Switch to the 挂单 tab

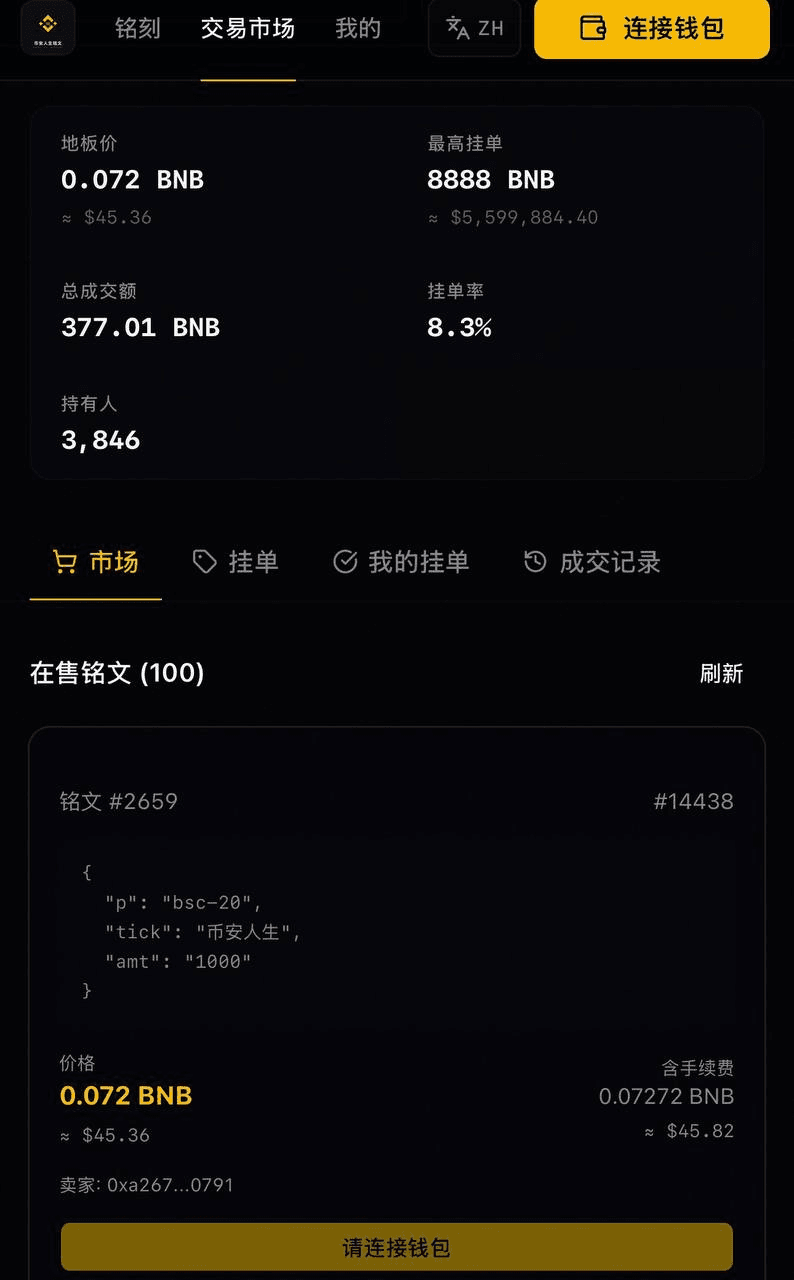pos(237,562)
